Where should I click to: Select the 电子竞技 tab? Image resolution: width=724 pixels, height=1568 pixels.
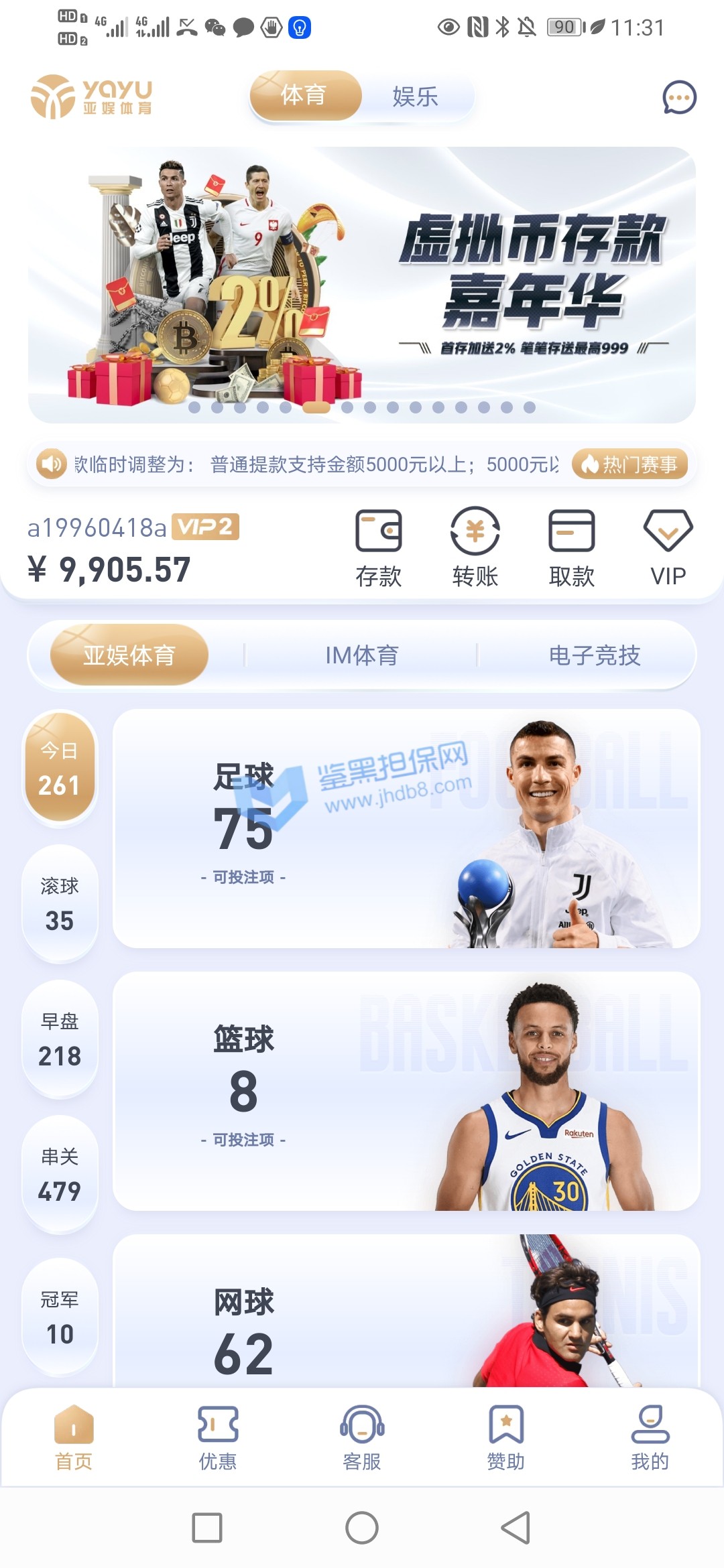(594, 655)
